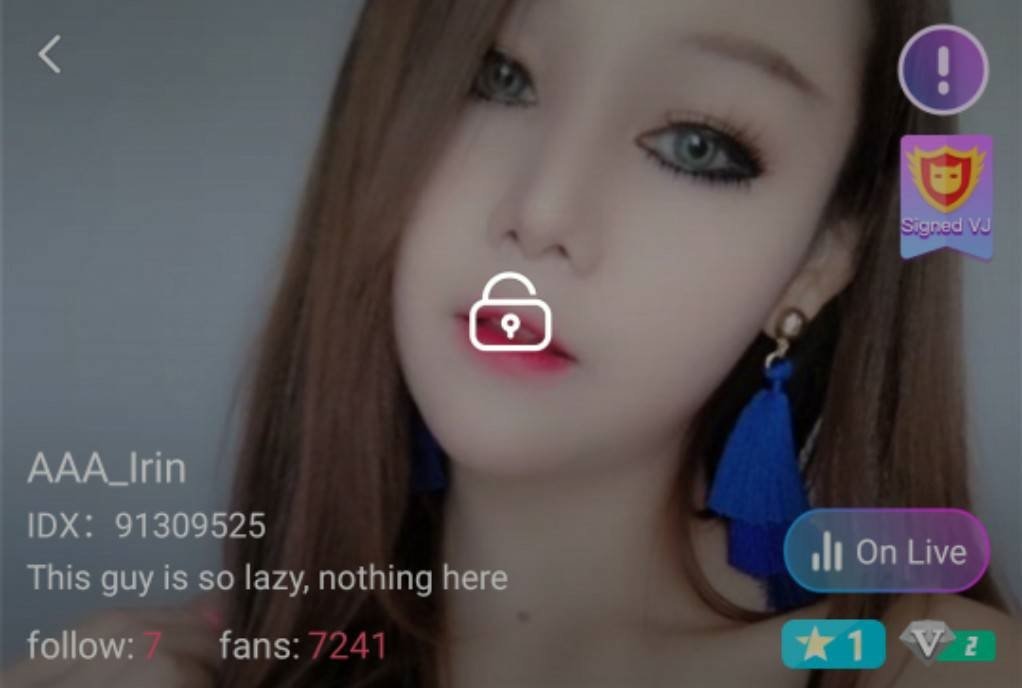Open the Signed VJ badge
1022x688 pixels.
pos(946,197)
